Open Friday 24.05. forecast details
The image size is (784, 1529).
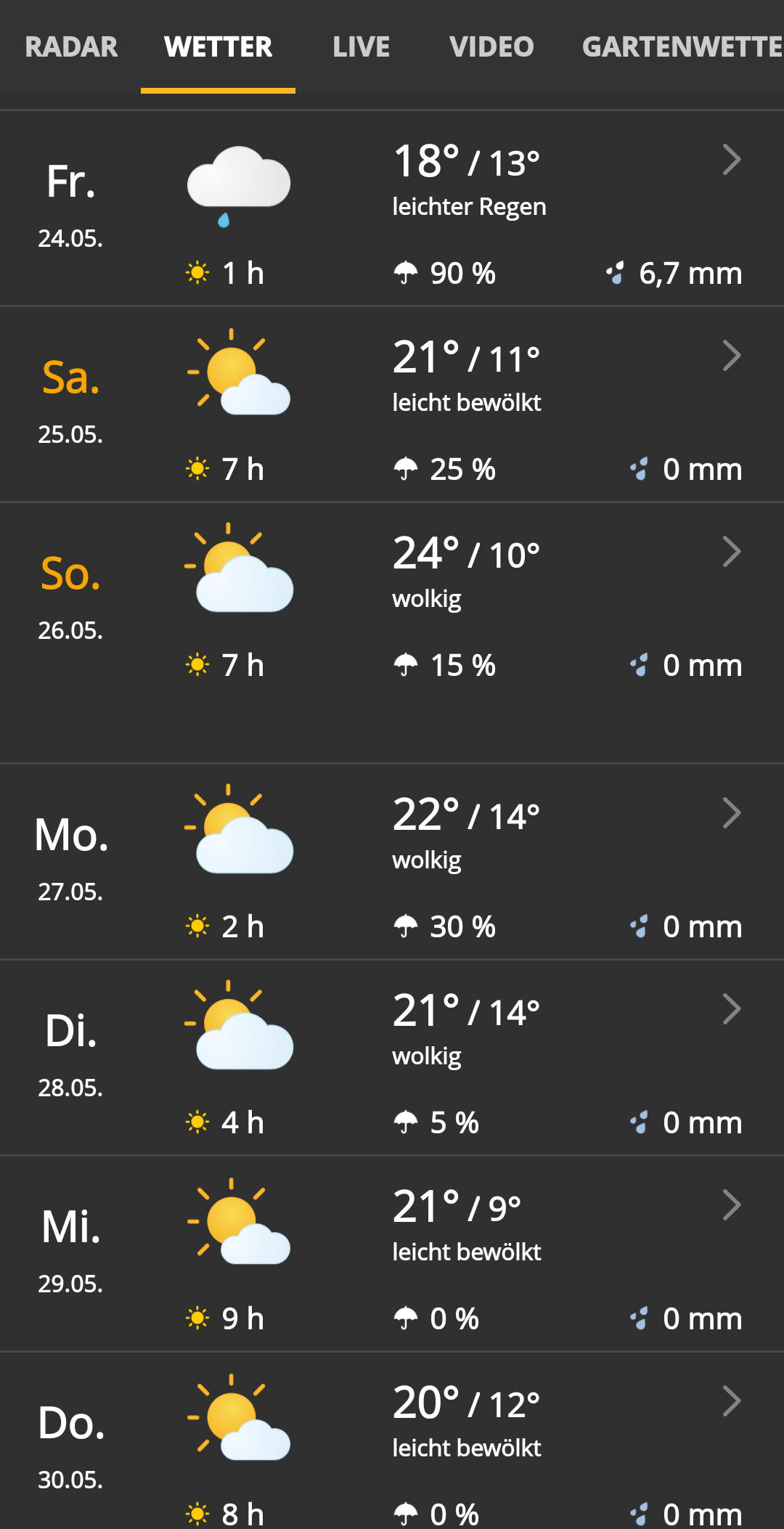pyautogui.click(x=731, y=160)
